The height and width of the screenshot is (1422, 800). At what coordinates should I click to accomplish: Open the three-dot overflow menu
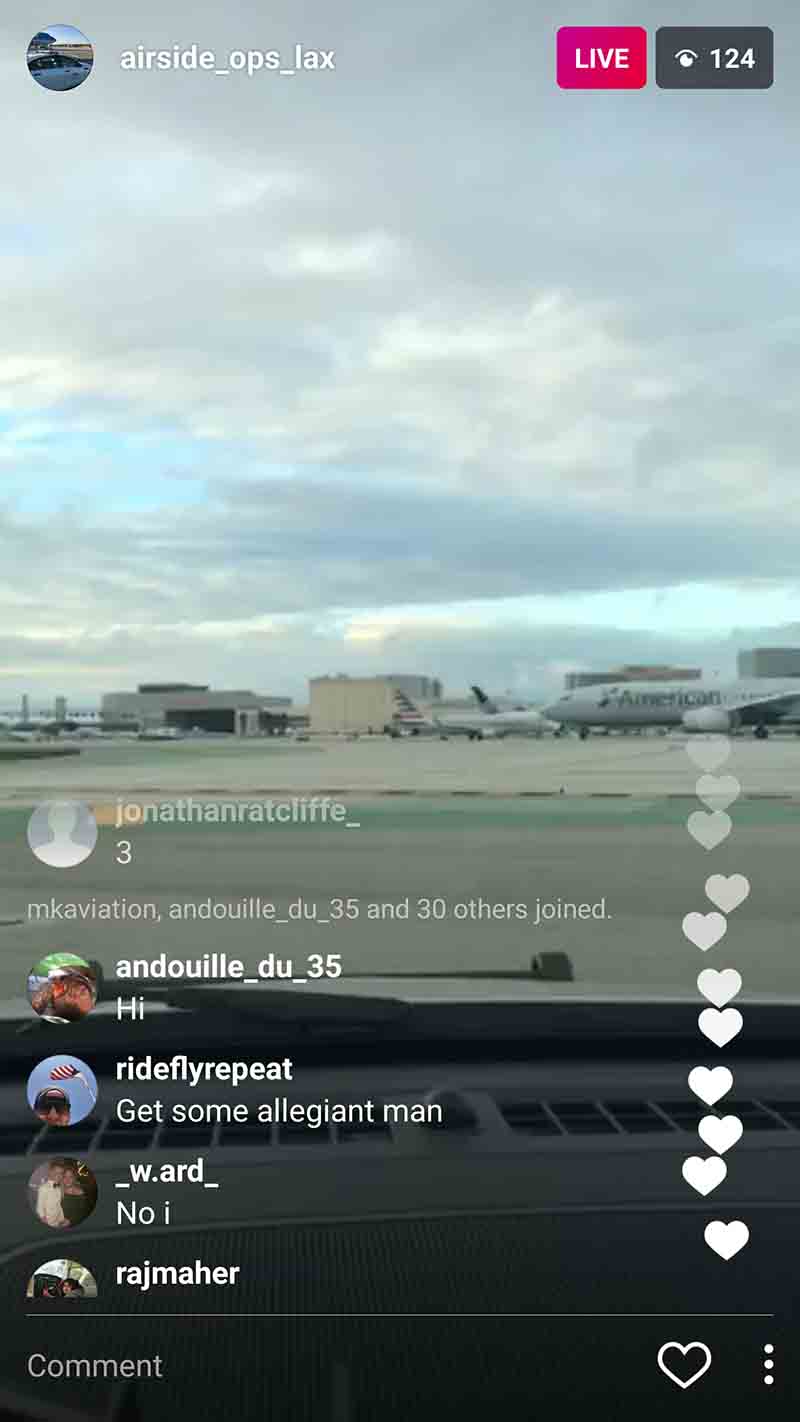point(768,1365)
